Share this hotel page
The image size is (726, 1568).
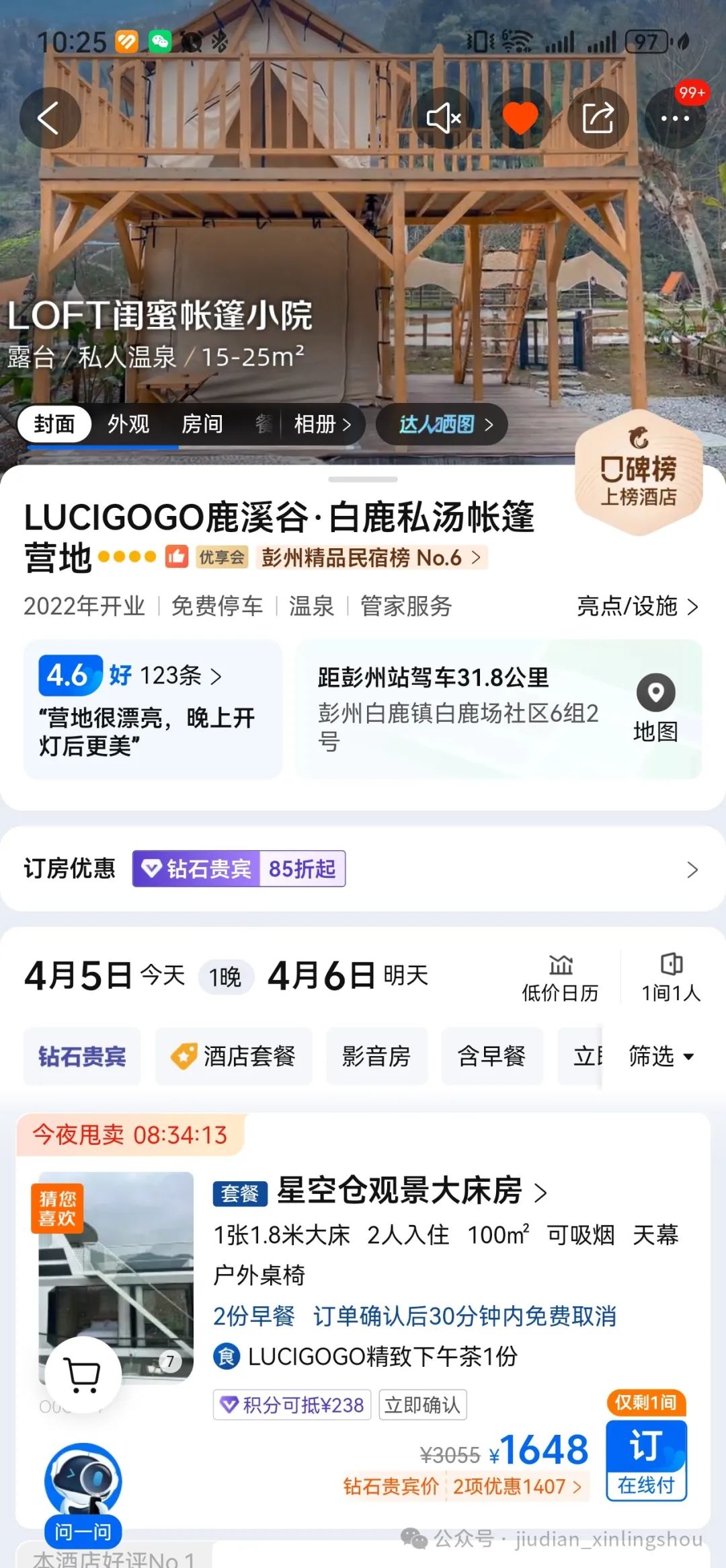pyautogui.click(x=598, y=118)
